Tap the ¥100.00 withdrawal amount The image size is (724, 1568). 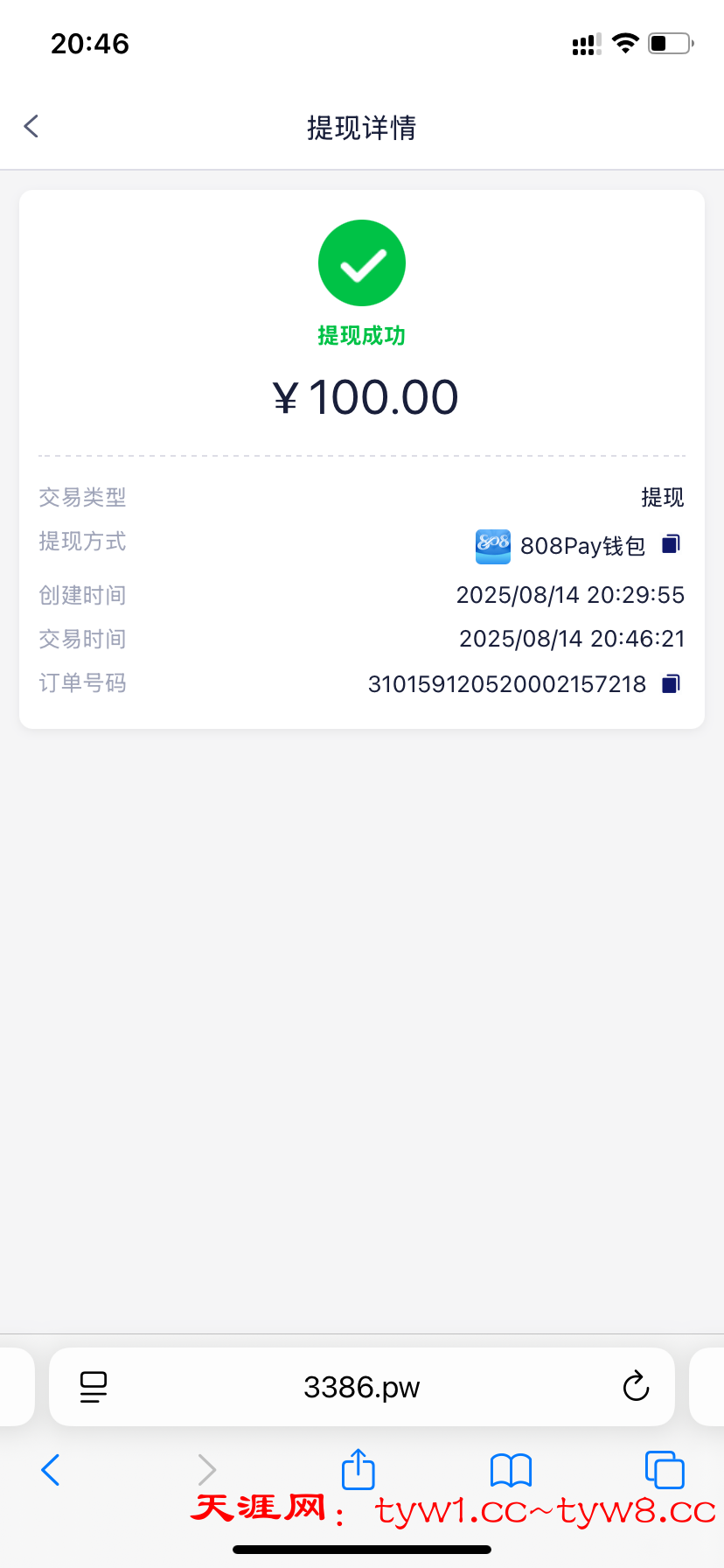tap(362, 397)
